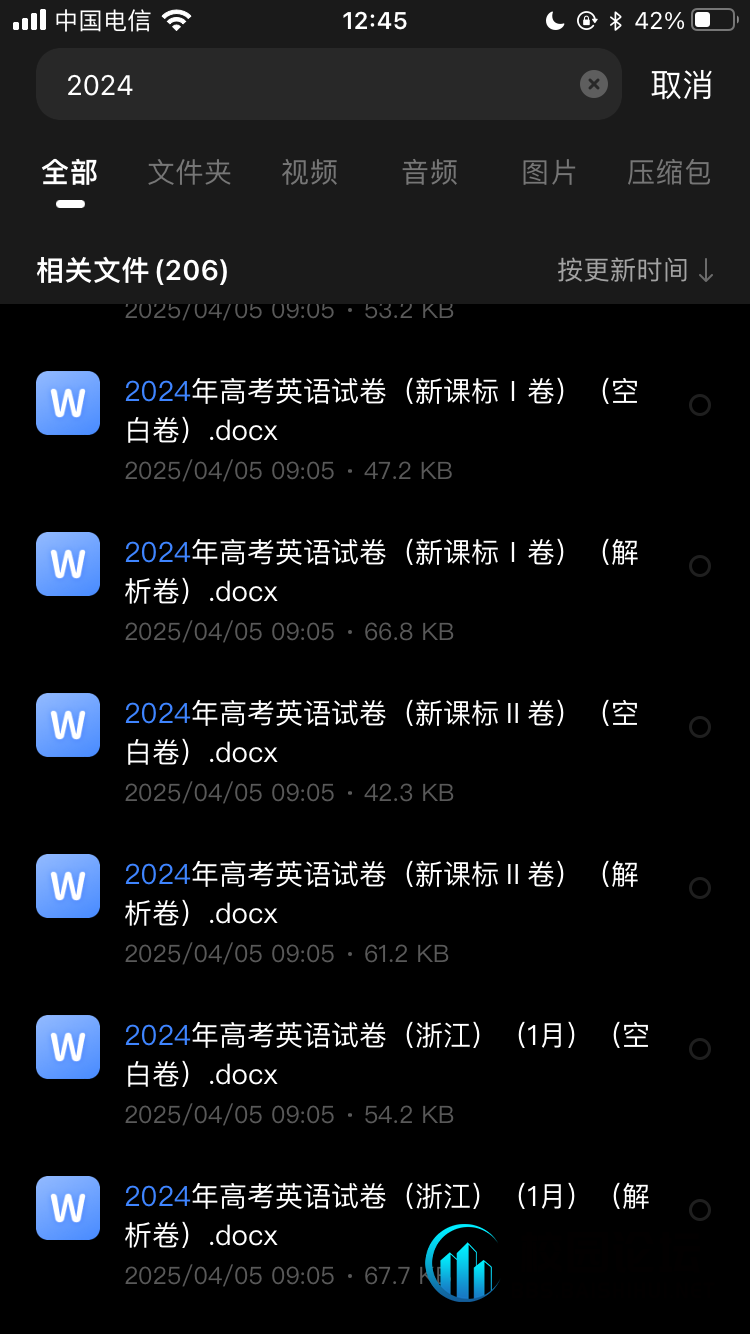This screenshot has width=750, height=1334.
Task: Check the selection circle for 新课标 II 卷 解析卷
Action: click(700, 889)
